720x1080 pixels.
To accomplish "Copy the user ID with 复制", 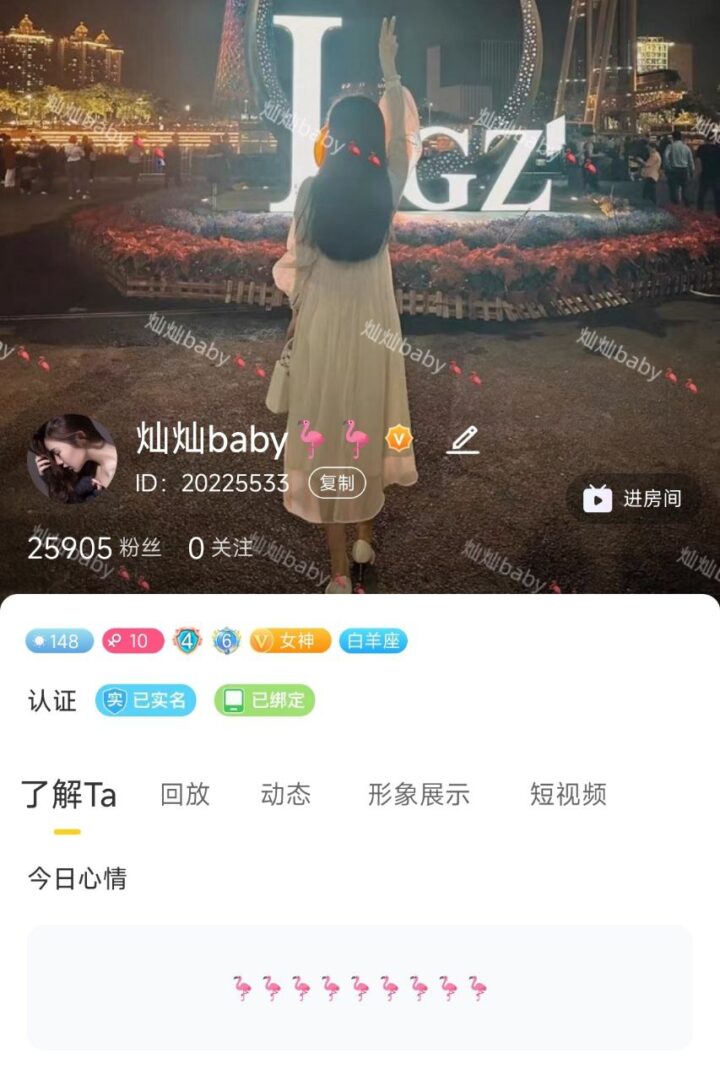I will [337, 483].
